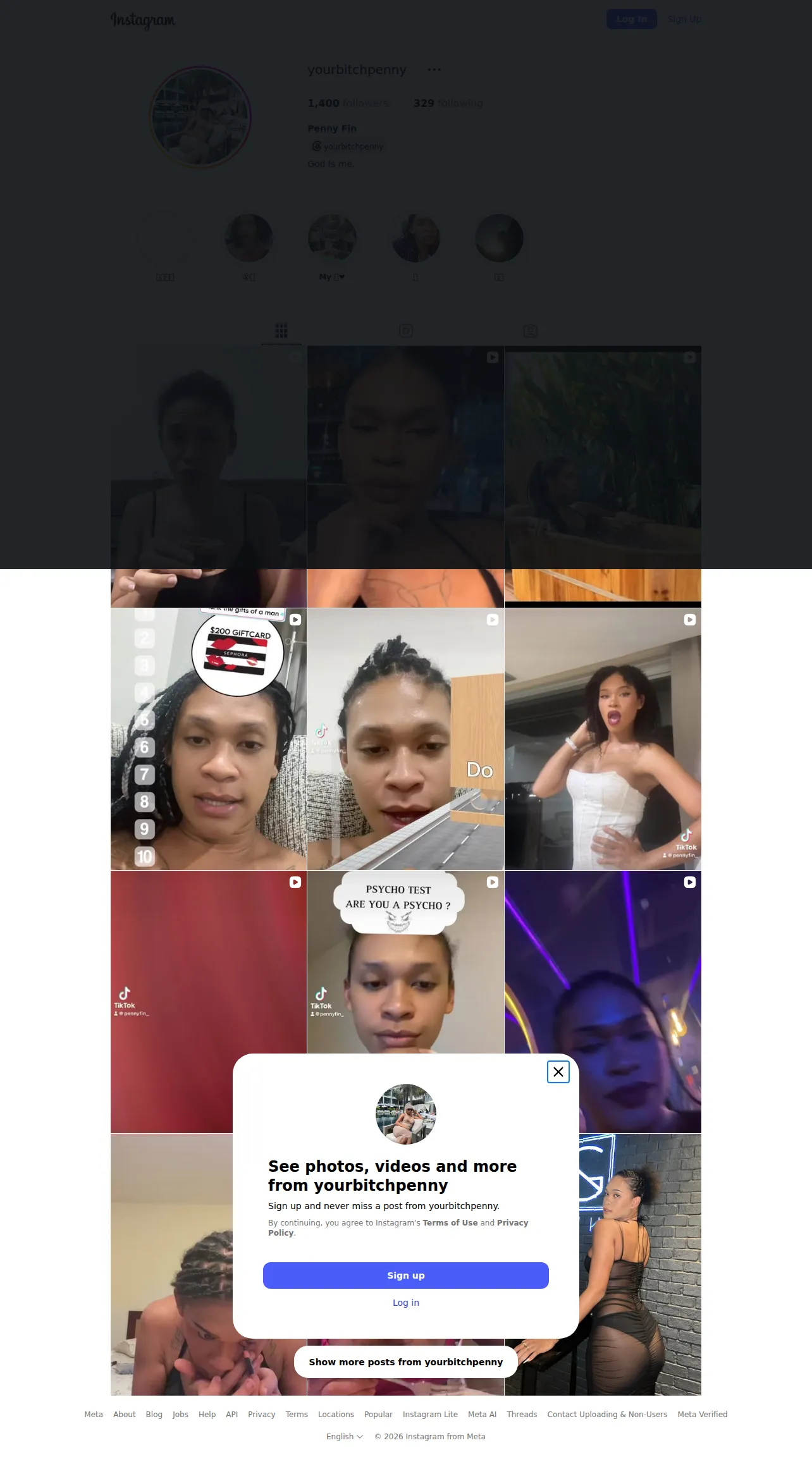The width and height of the screenshot is (812, 1481).
Task: Open the Terms of Use link
Action: (450, 1223)
